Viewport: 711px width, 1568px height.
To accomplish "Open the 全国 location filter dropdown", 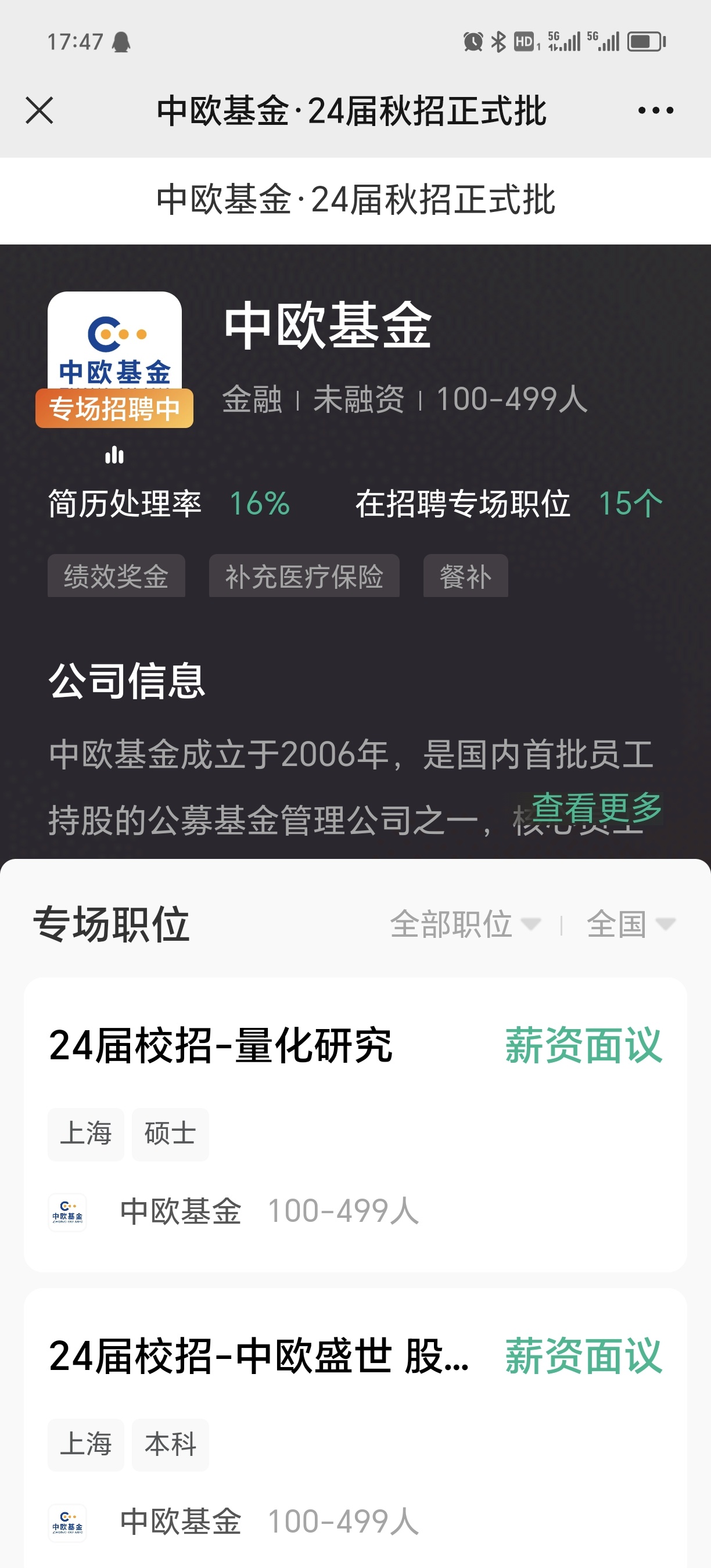I will 630,924.
